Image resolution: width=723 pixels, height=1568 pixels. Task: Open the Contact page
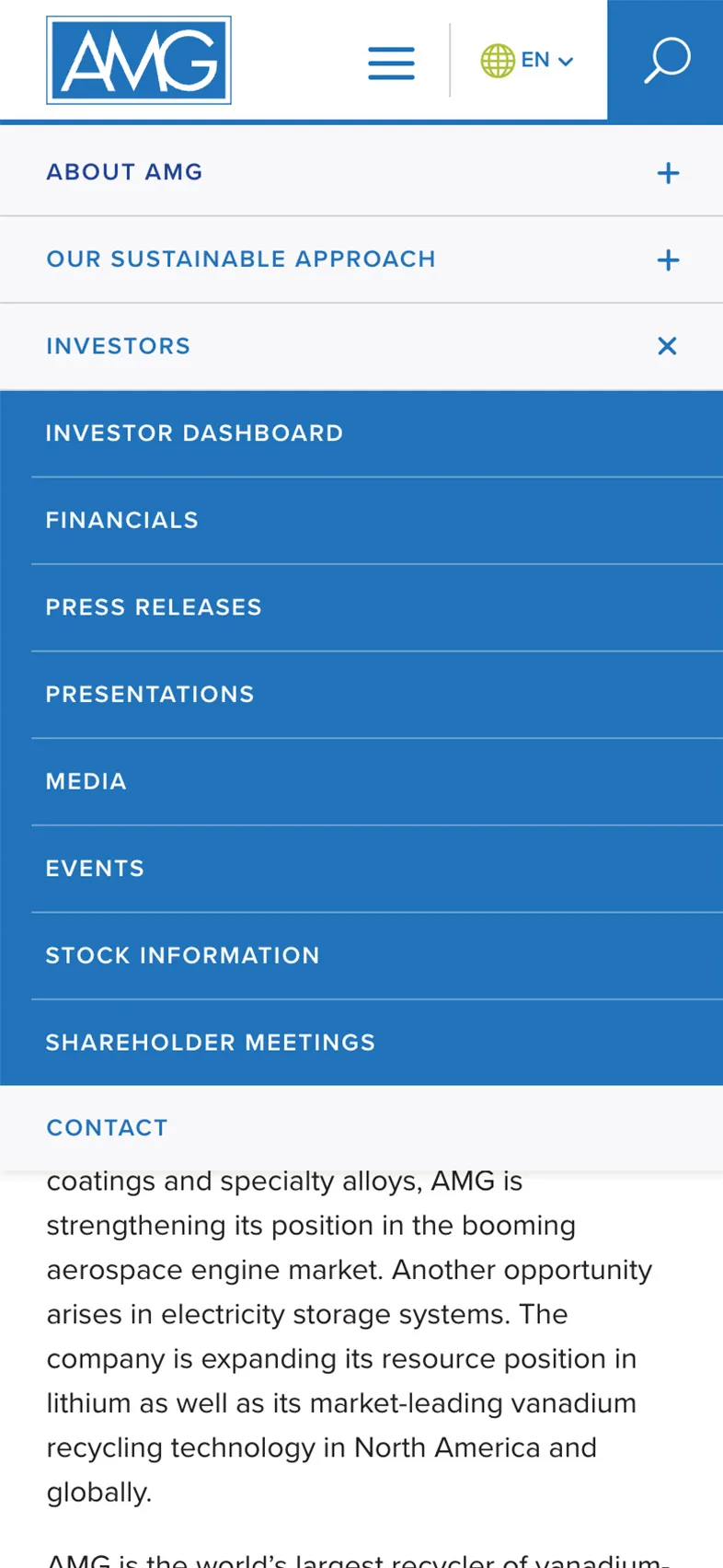pos(108,1128)
